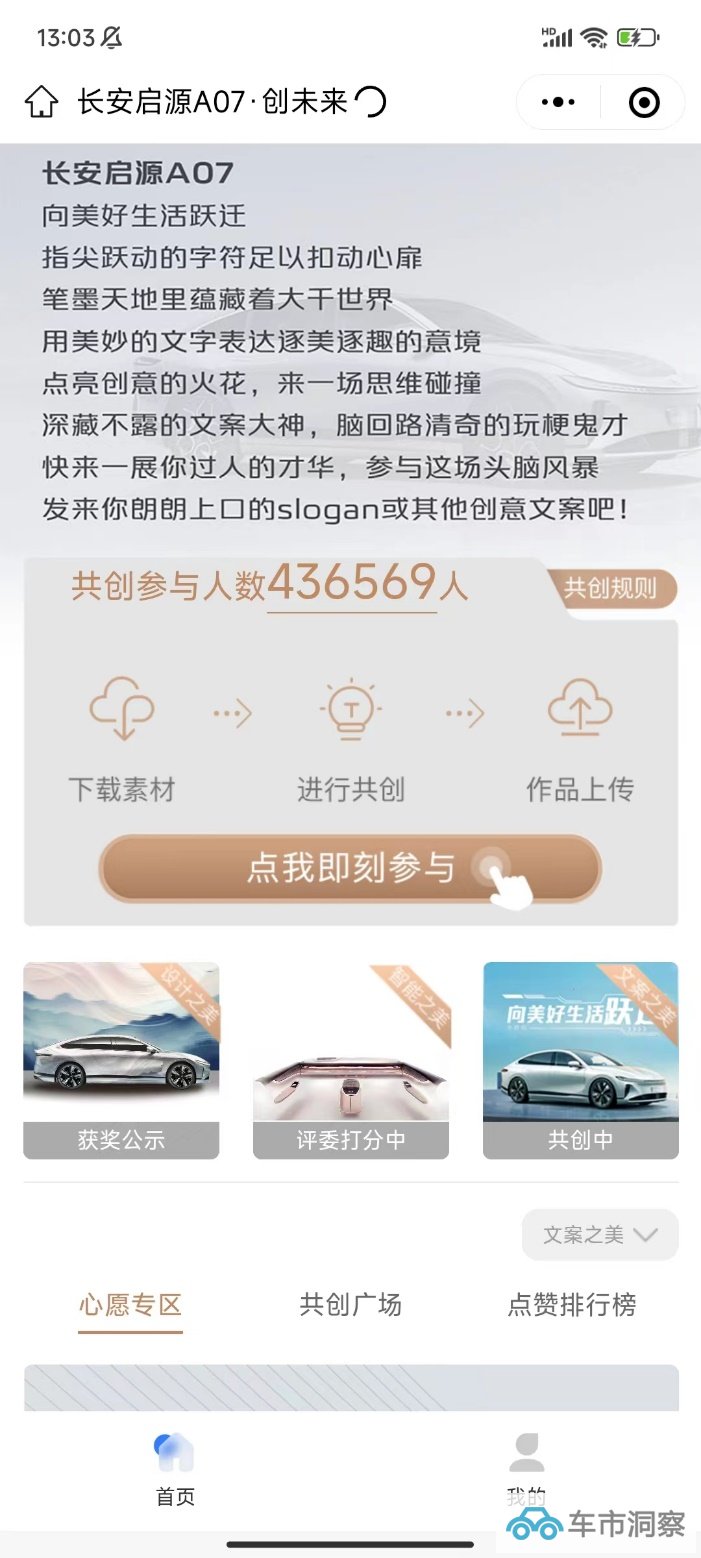
Task: Close the mini program with the circle button
Action: [644, 102]
